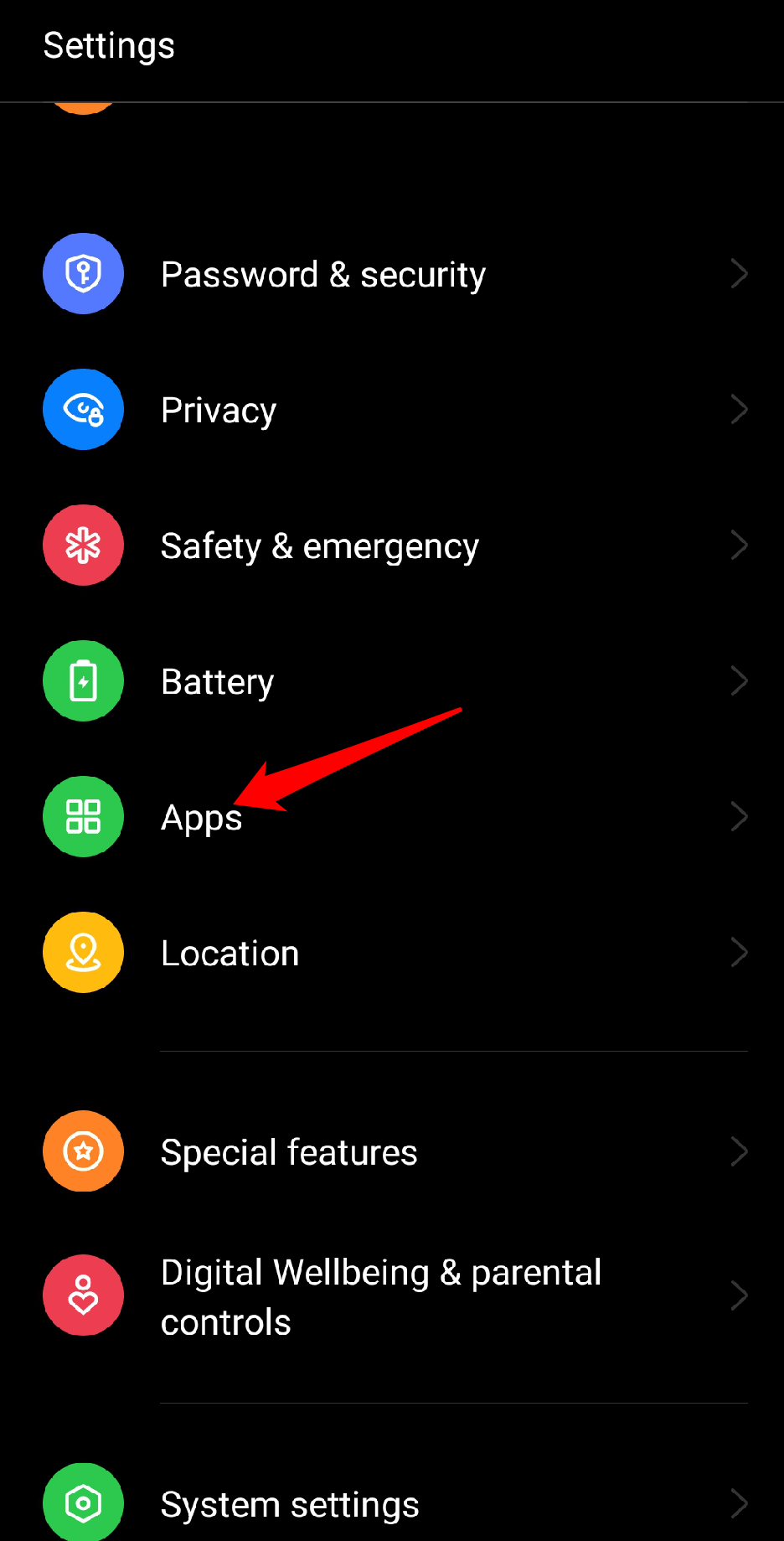This screenshot has width=784, height=1541.
Task: Click the yellow Location pin icon
Action: 83,952
